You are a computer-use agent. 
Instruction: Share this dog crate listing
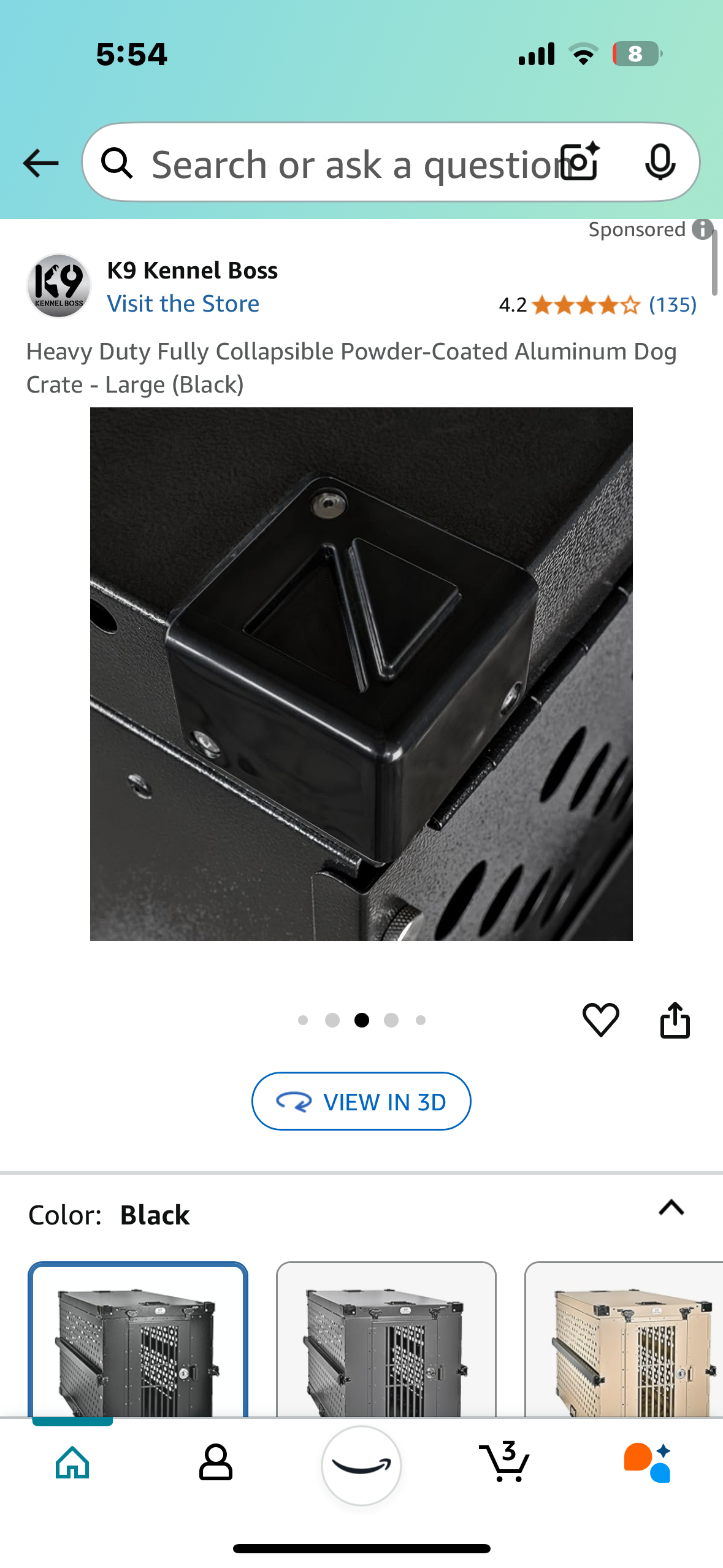675,1020
